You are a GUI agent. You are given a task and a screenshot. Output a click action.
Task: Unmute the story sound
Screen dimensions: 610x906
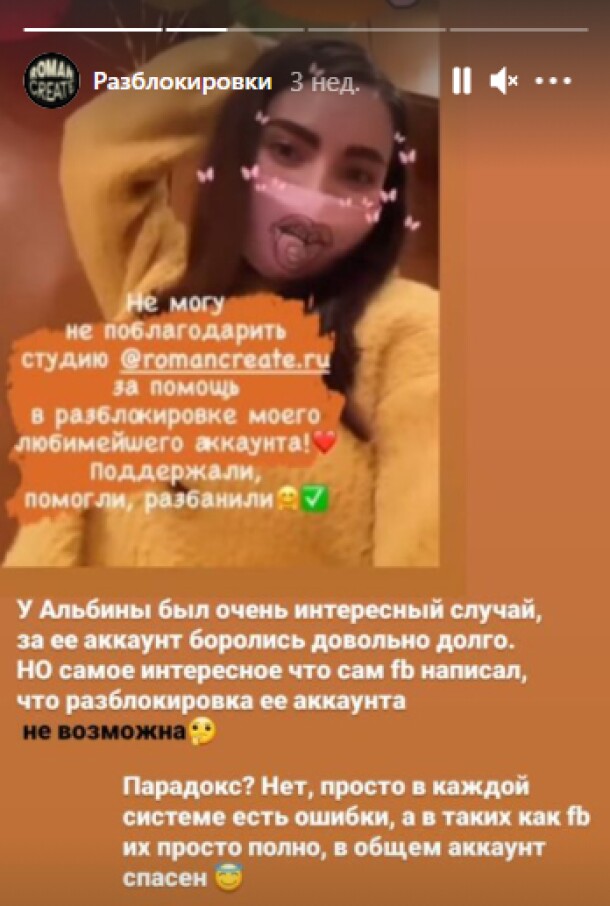coord(503,81)
